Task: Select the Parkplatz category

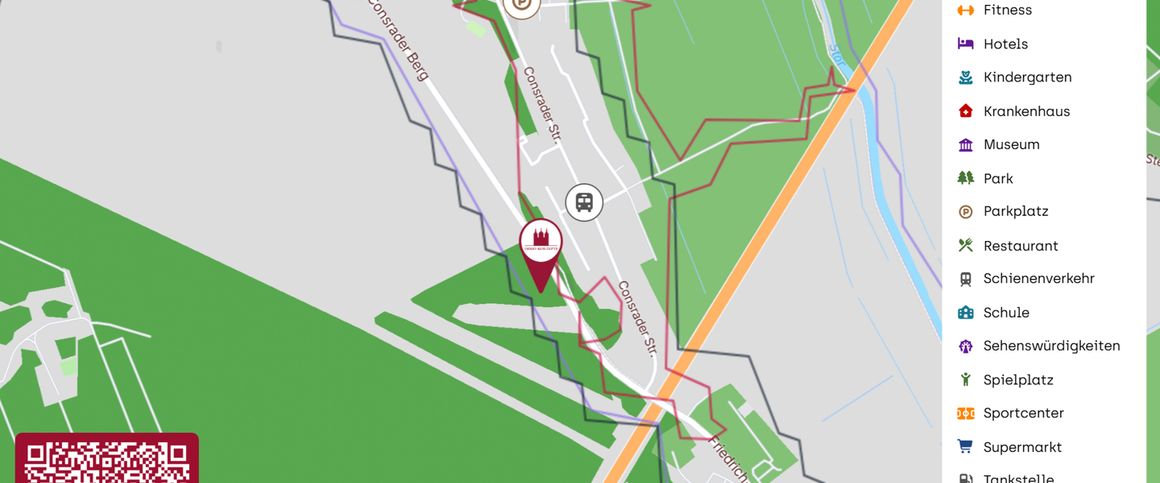Action: point(1015,211)
